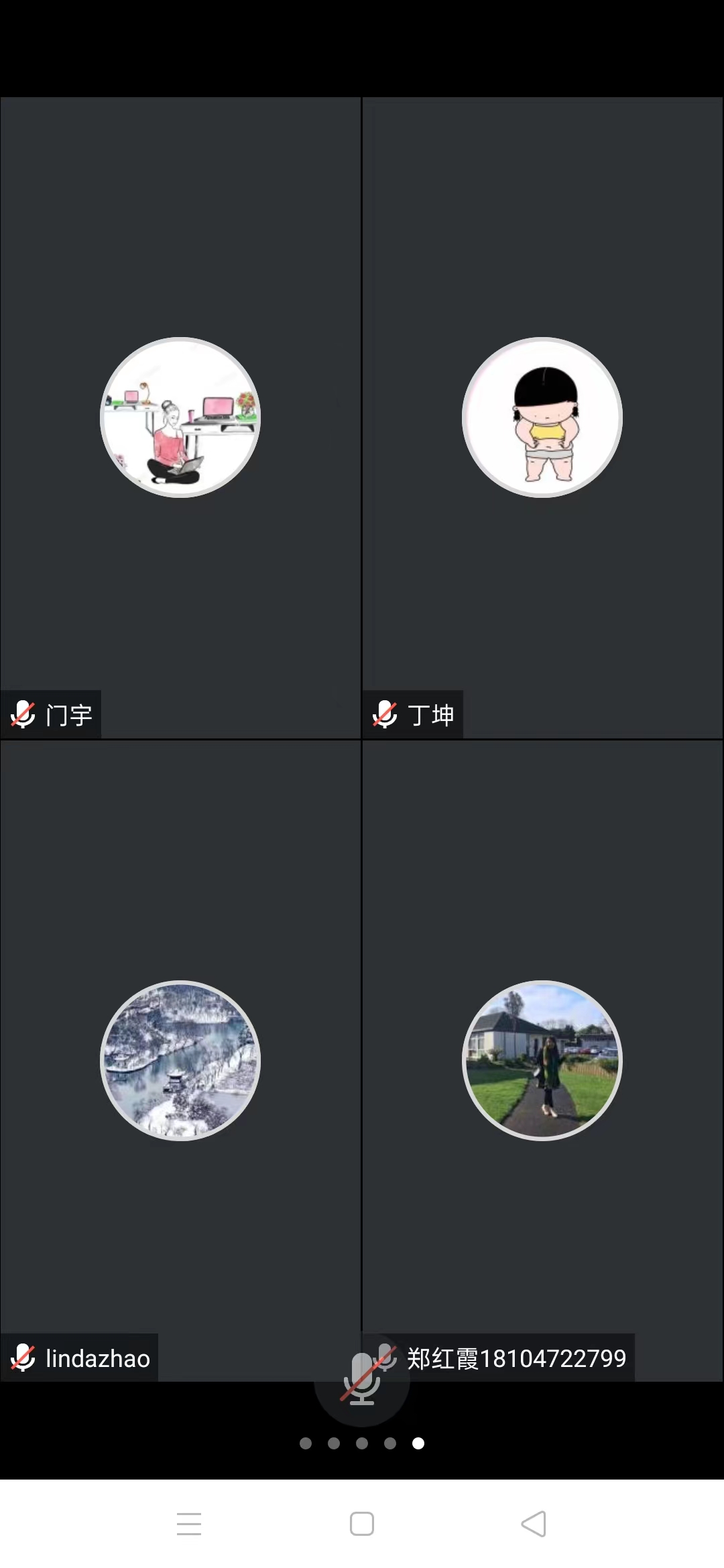Tap the floating microphone mute button
The image size is (724, 1568).
[362, 1380]
